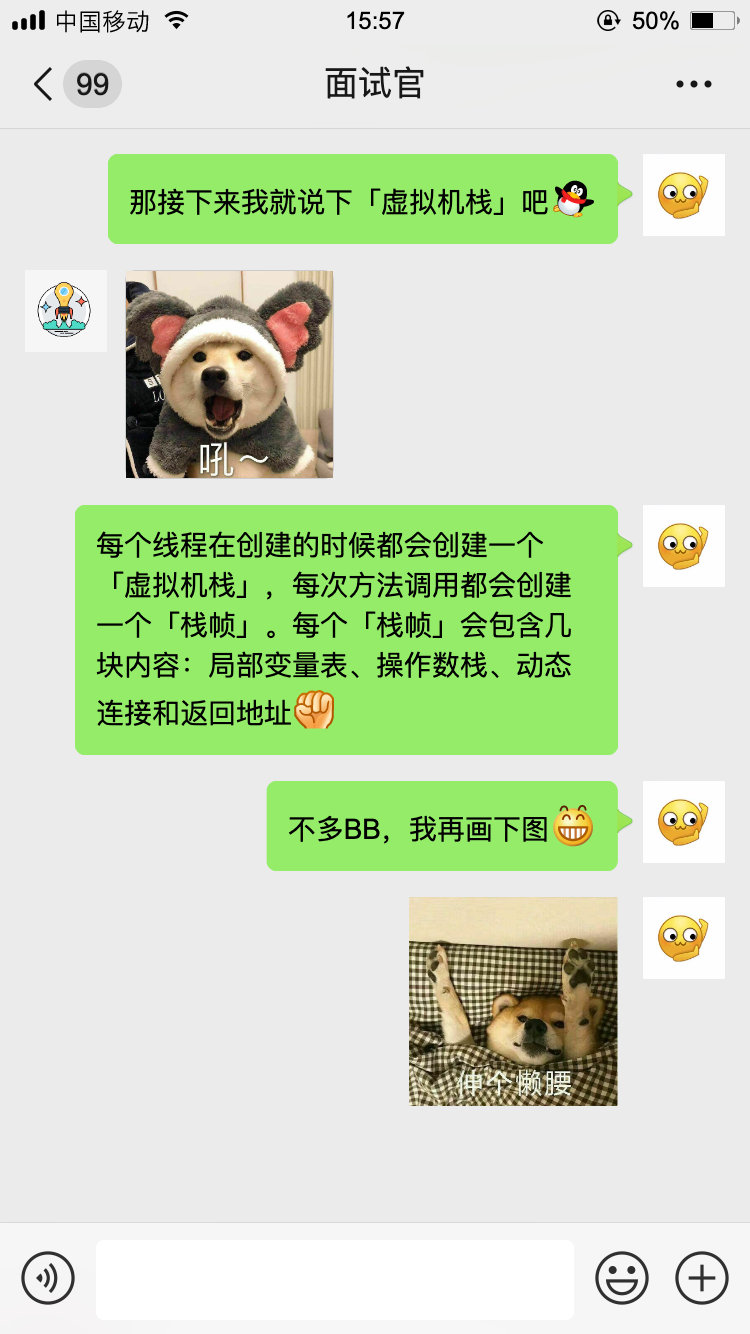Open my avatar beside the 虚拟机栈 message
Screen dimensions: 750x1334
(683, 195)
